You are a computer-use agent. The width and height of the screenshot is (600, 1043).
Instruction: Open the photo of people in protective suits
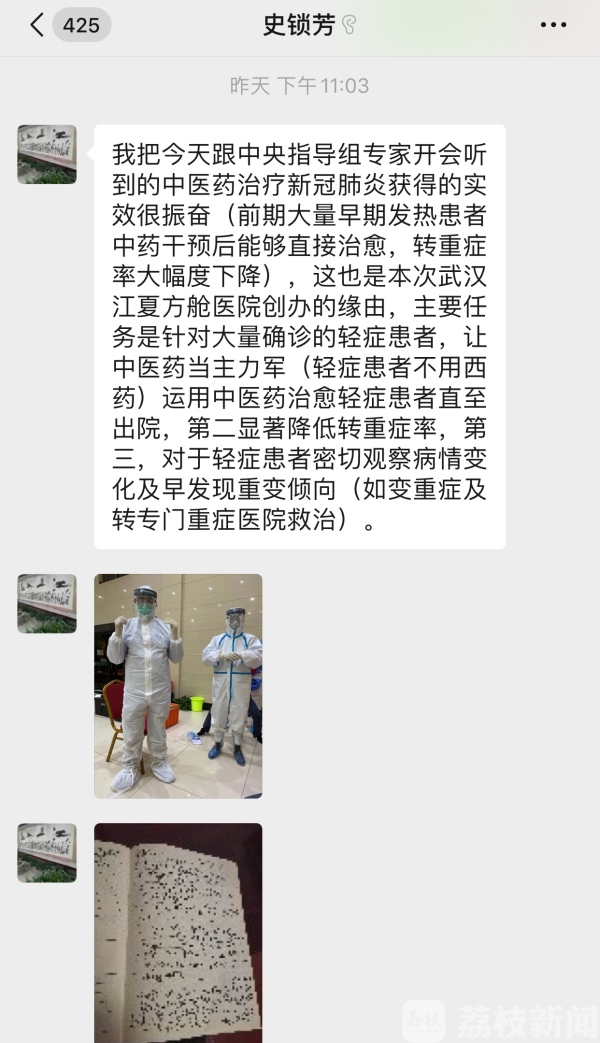point(178,685)
